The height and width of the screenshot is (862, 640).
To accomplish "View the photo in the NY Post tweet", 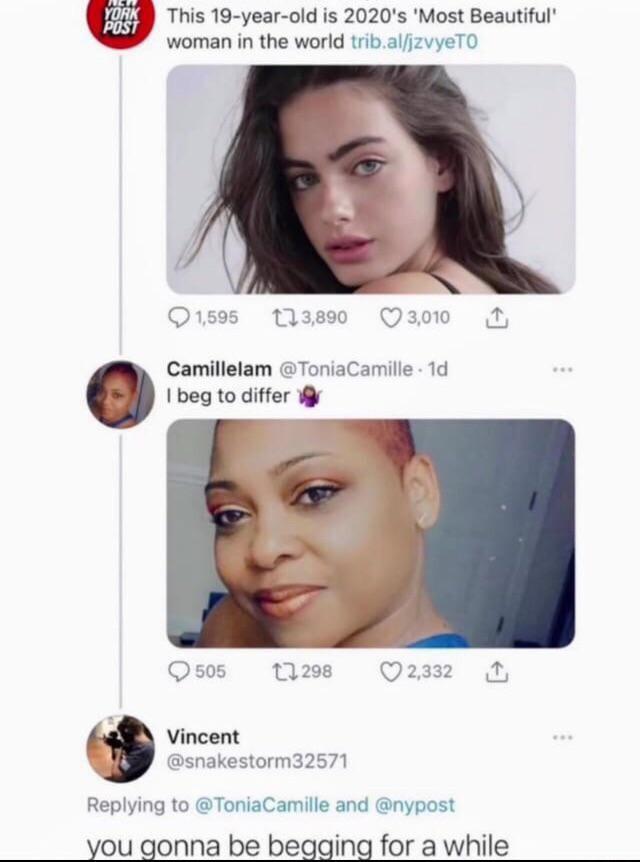I will [370, 179].
